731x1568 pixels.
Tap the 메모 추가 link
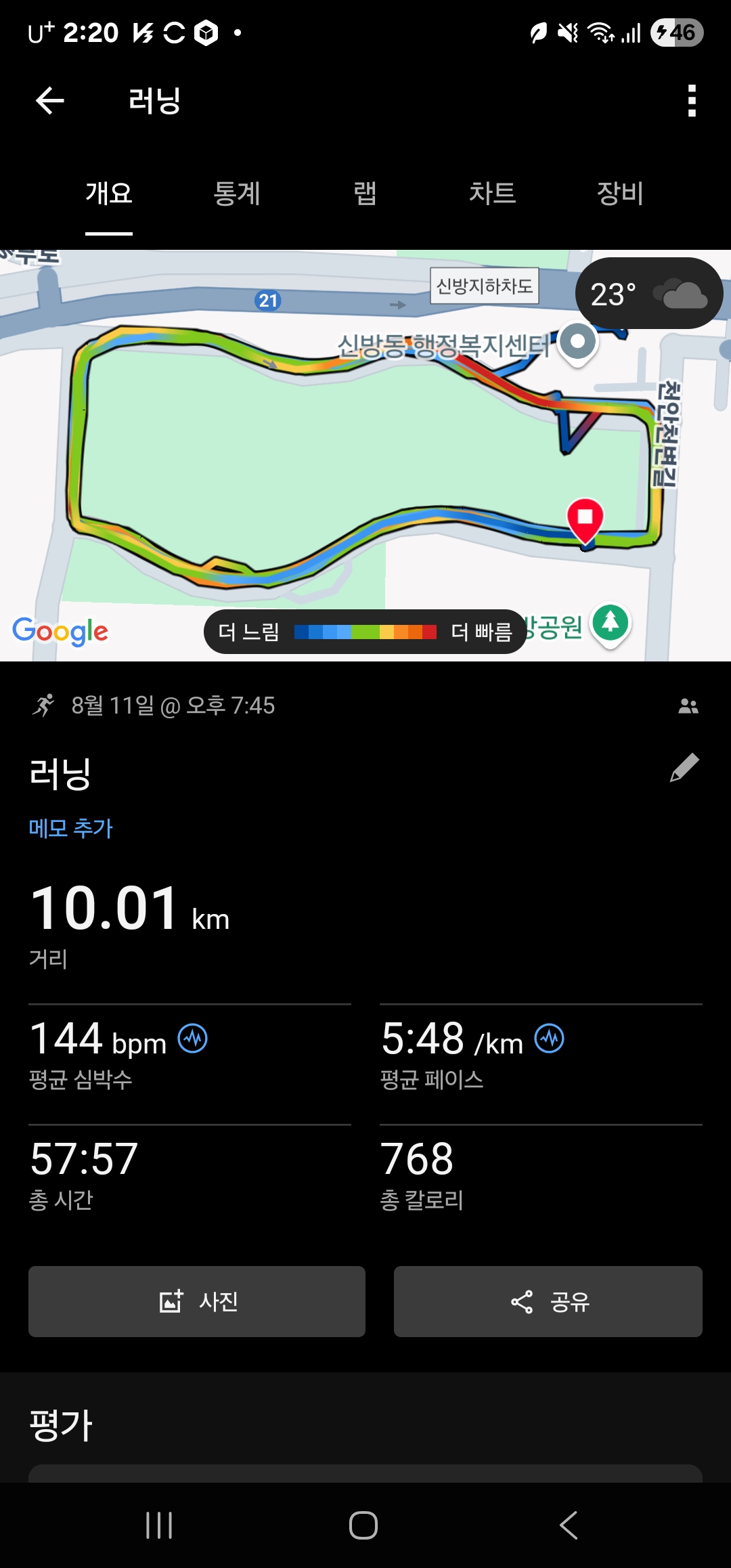70,828
